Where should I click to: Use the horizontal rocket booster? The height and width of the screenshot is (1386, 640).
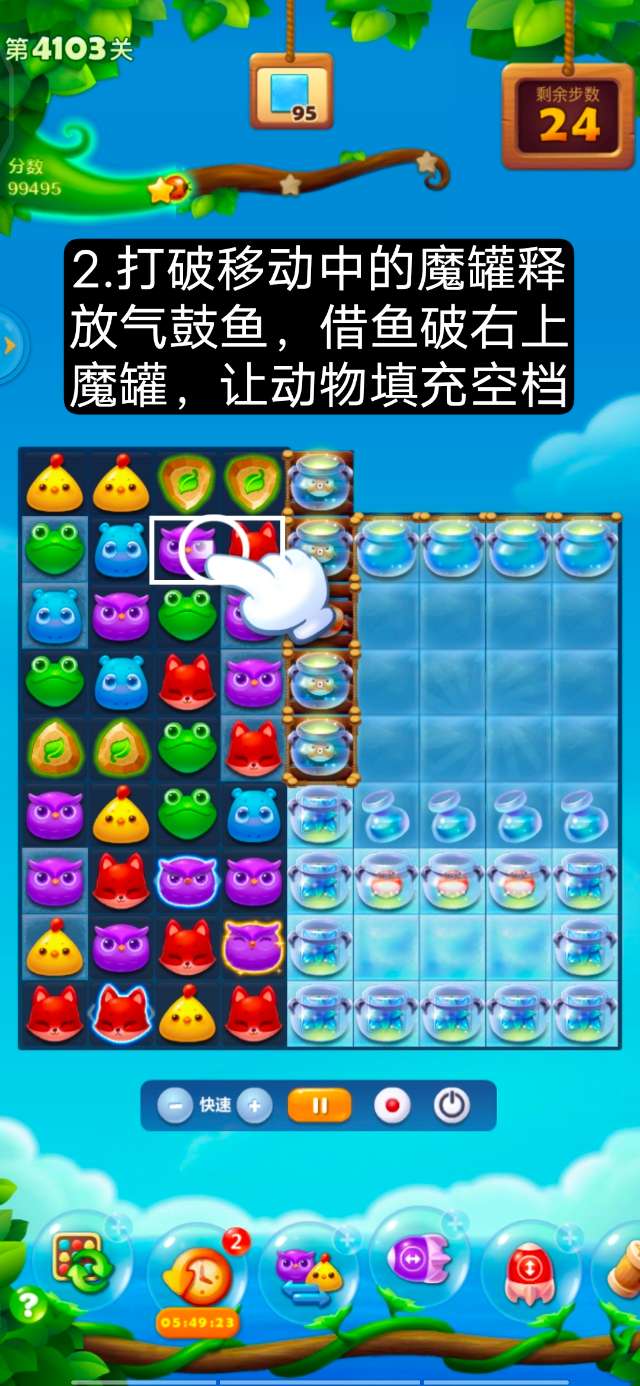tap(416, 1258)
